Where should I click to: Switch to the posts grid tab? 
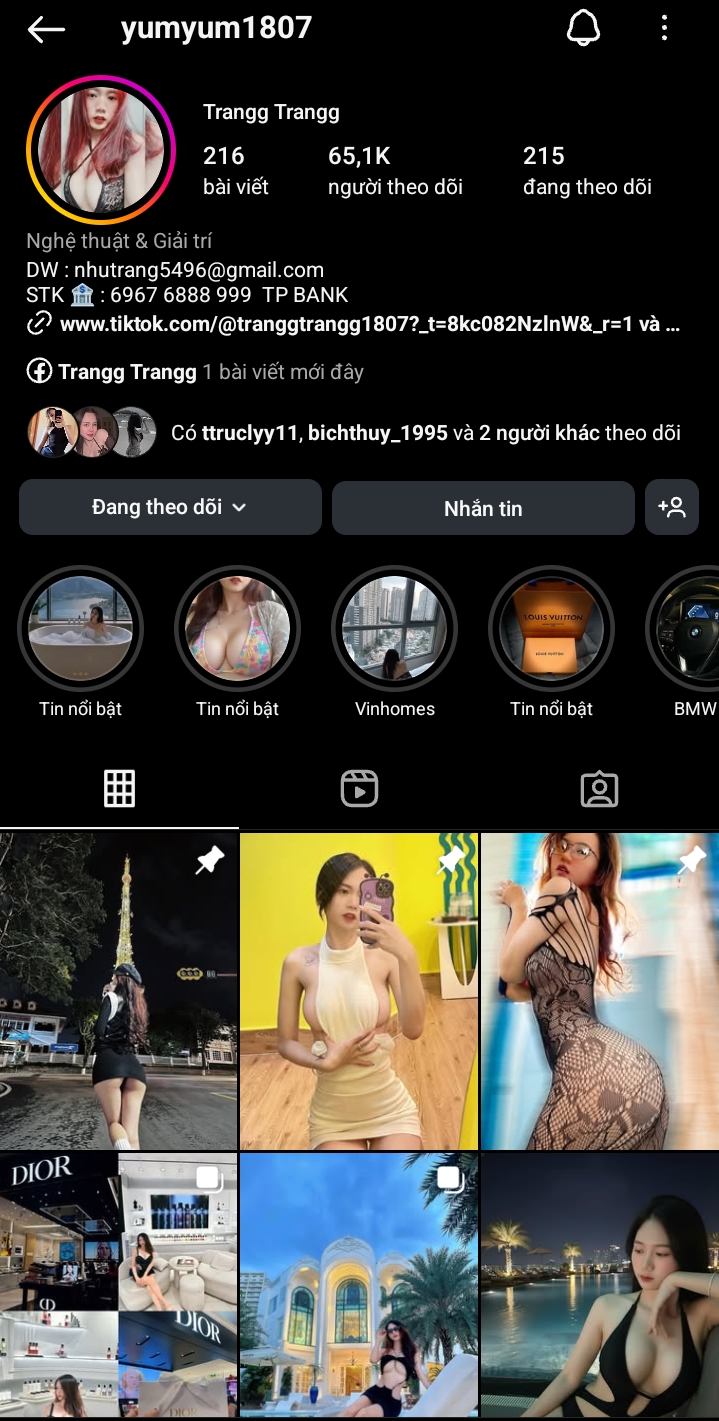(119, 789)
